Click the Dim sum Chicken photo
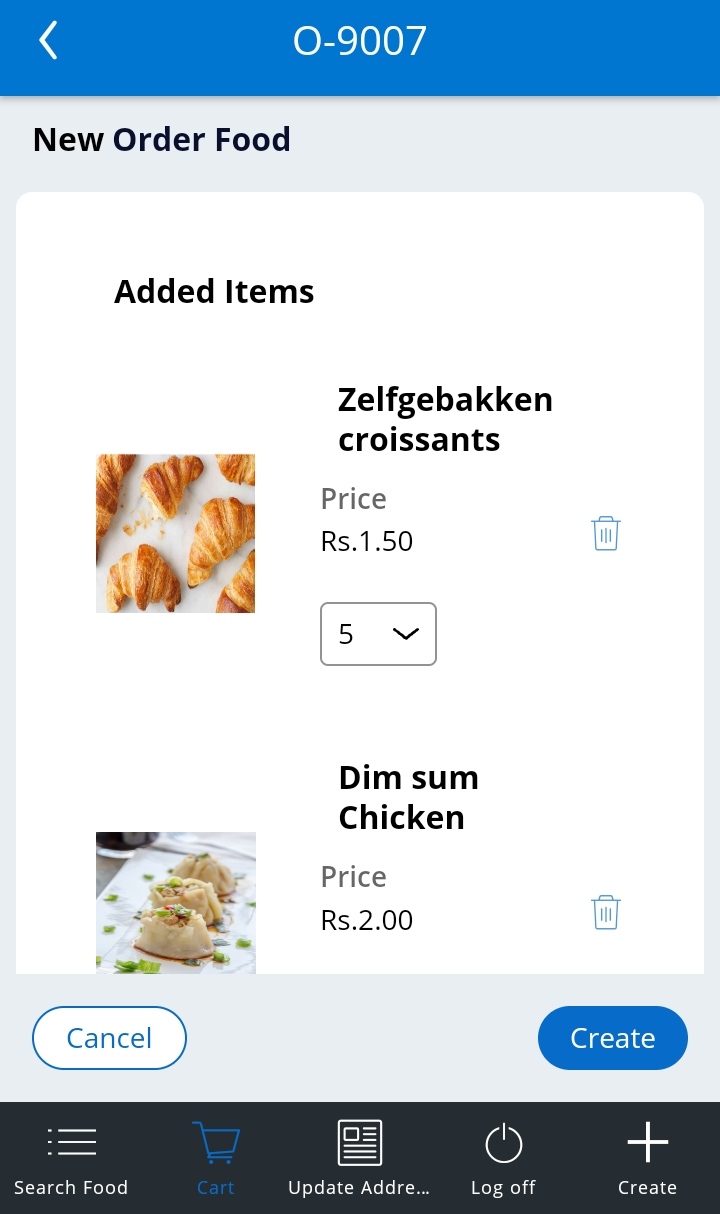Screen dimensions: 720x1214 pos(175,901)
